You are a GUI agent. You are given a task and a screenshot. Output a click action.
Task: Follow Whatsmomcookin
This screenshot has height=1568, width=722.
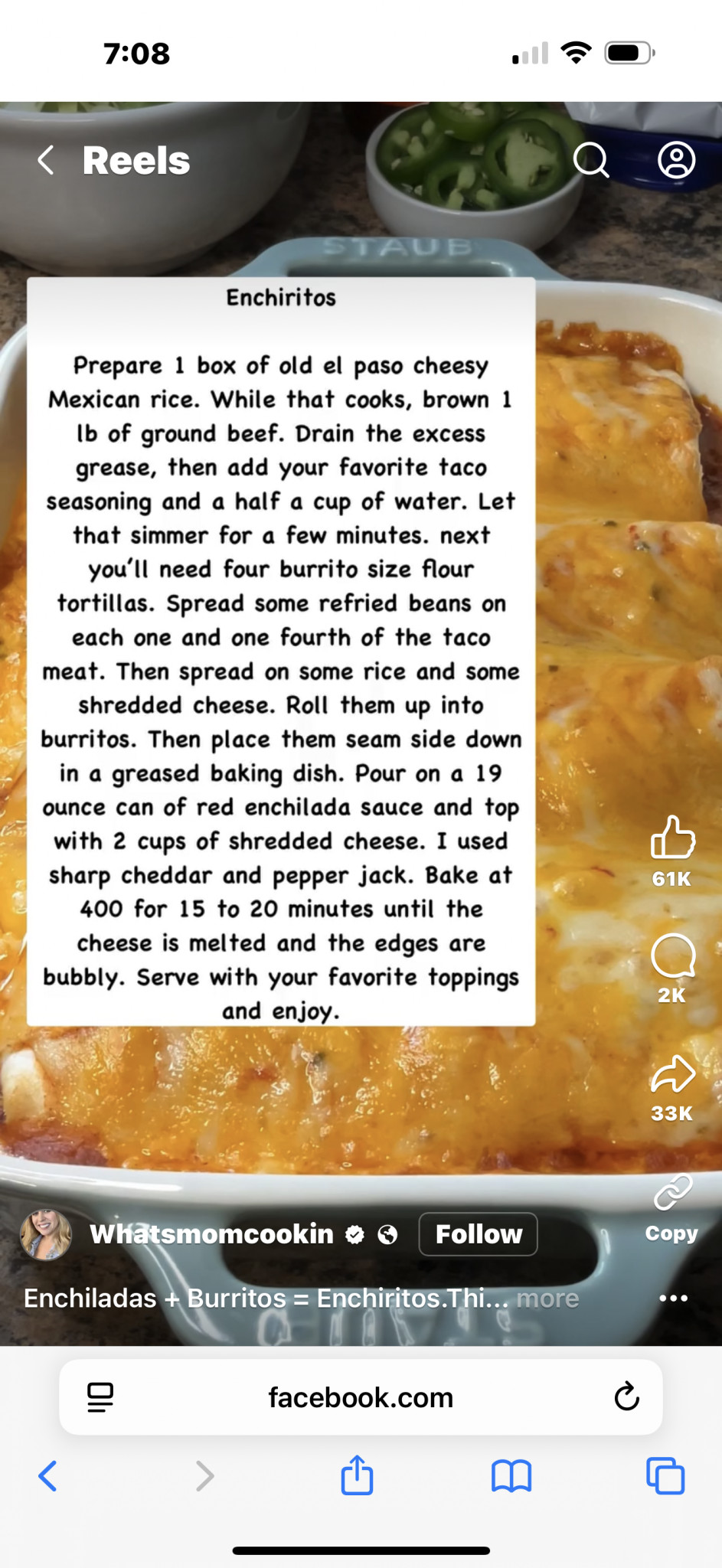click(x=478, y=1234)
